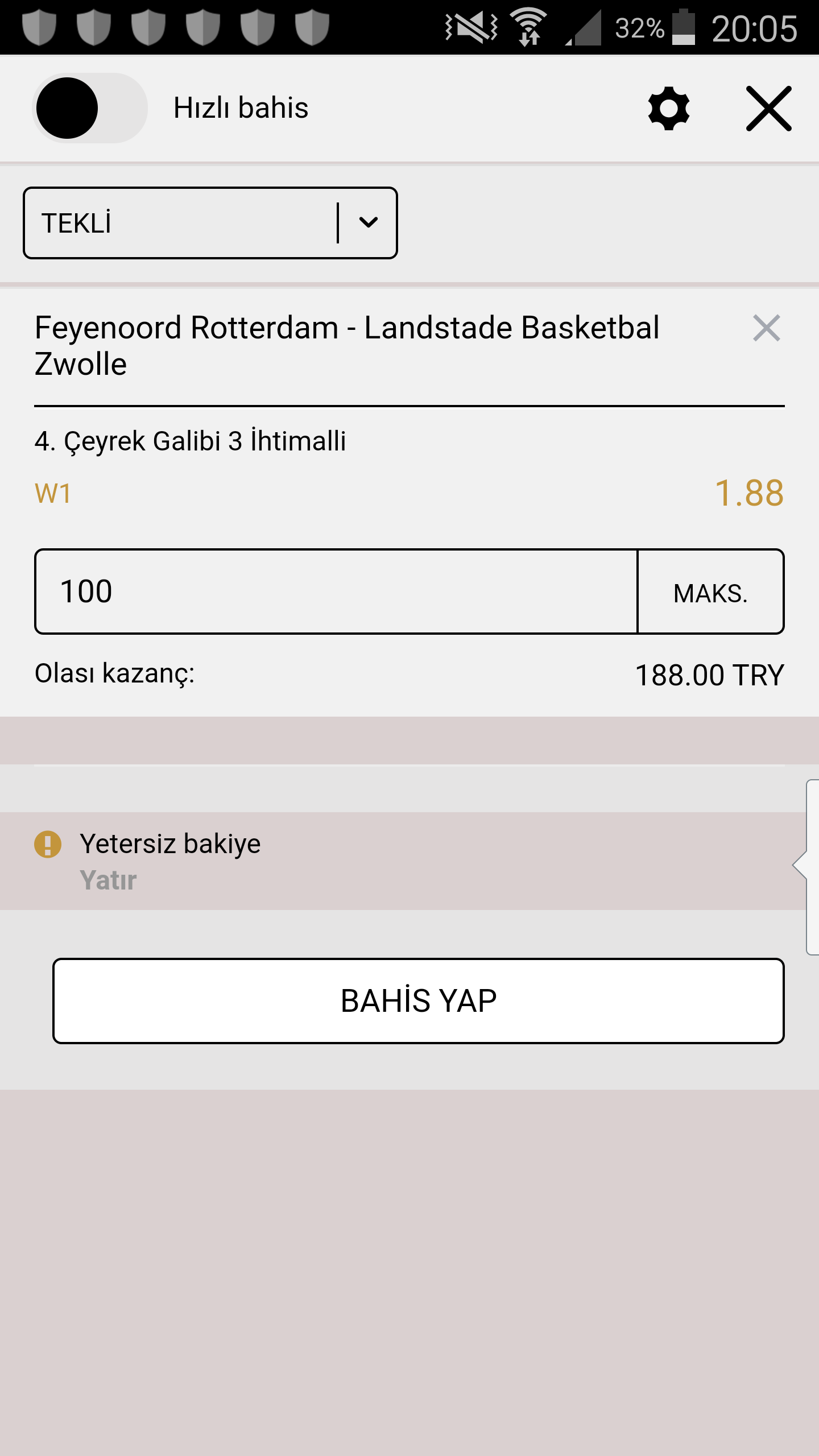Viewport: 819px width, 1456px height.
Task: Edit the stake amount field showing 100
Action: [x=336, y=591]
